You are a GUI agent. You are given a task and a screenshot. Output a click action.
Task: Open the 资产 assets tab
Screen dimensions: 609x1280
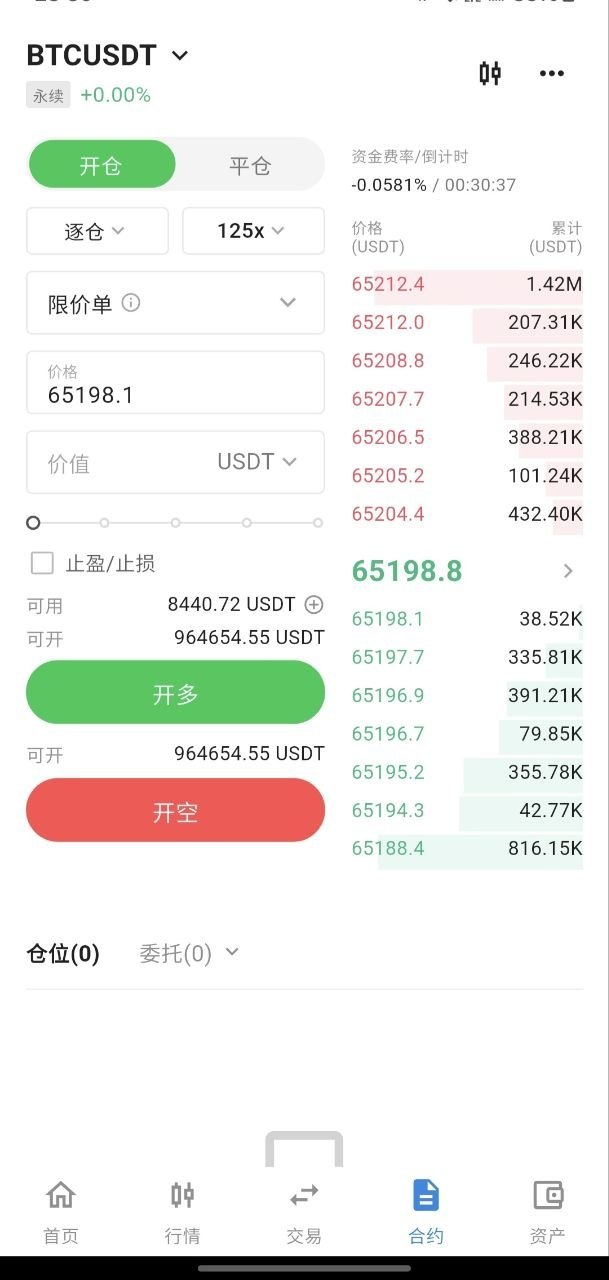click(x=547, y=1211)
